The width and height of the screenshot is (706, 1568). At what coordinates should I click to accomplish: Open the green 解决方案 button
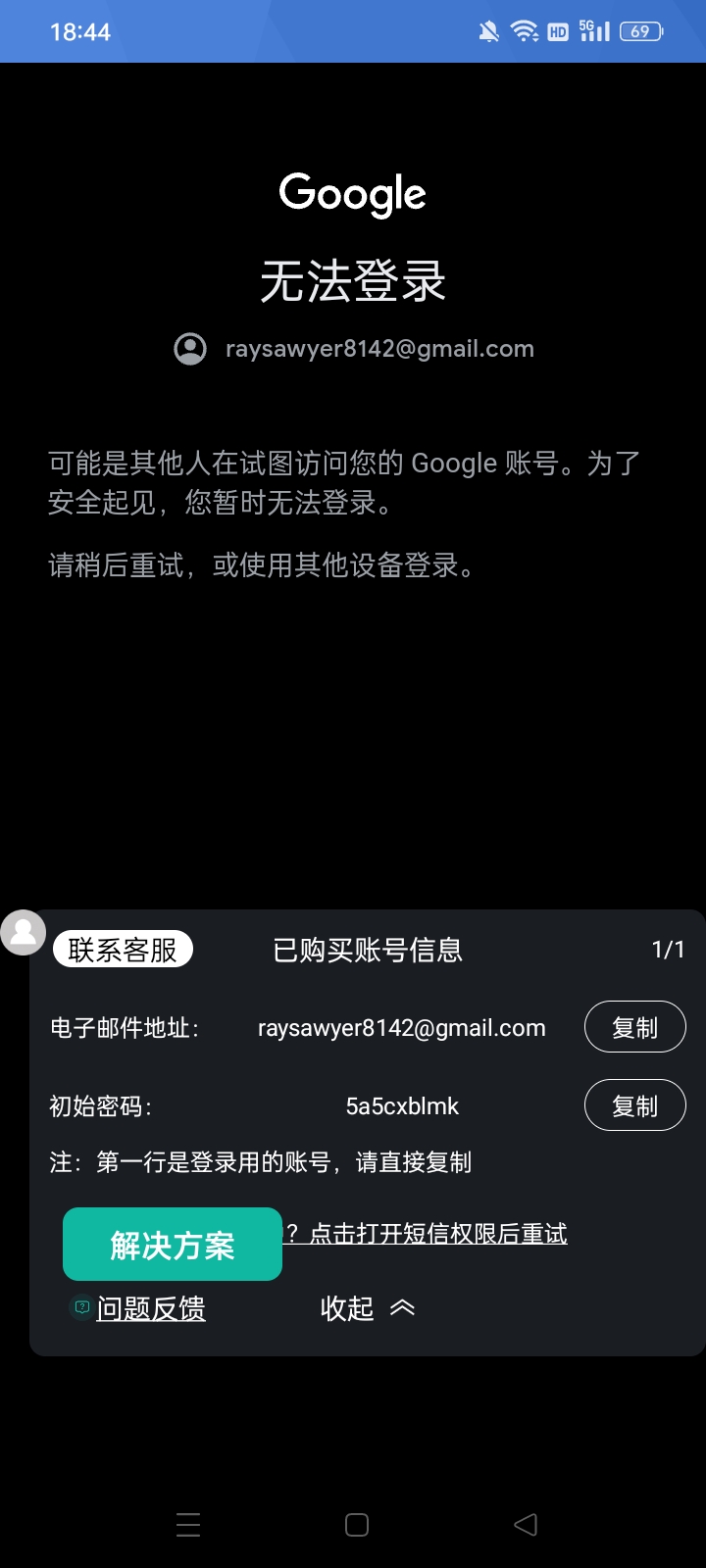173,1245
